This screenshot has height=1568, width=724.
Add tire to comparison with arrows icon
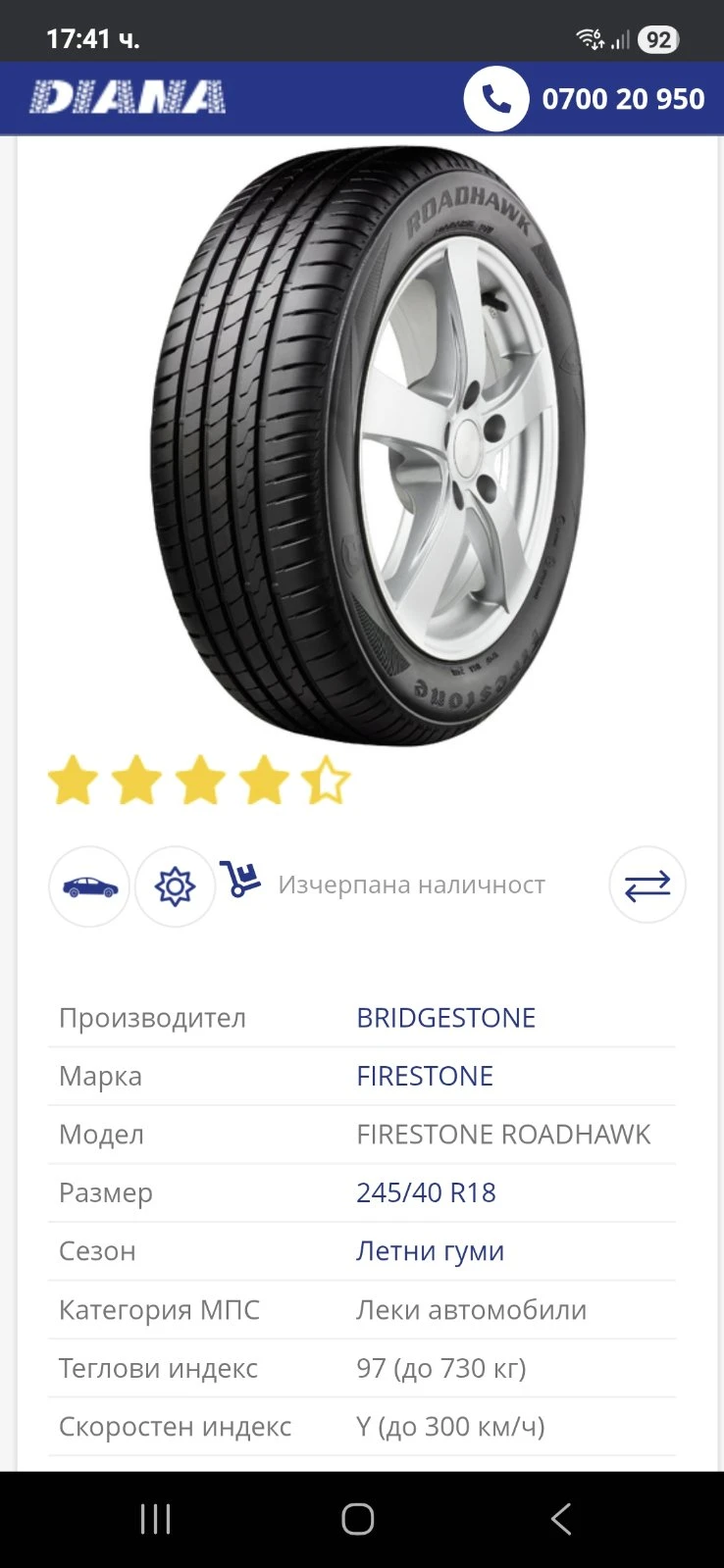[x=646, y=885]
